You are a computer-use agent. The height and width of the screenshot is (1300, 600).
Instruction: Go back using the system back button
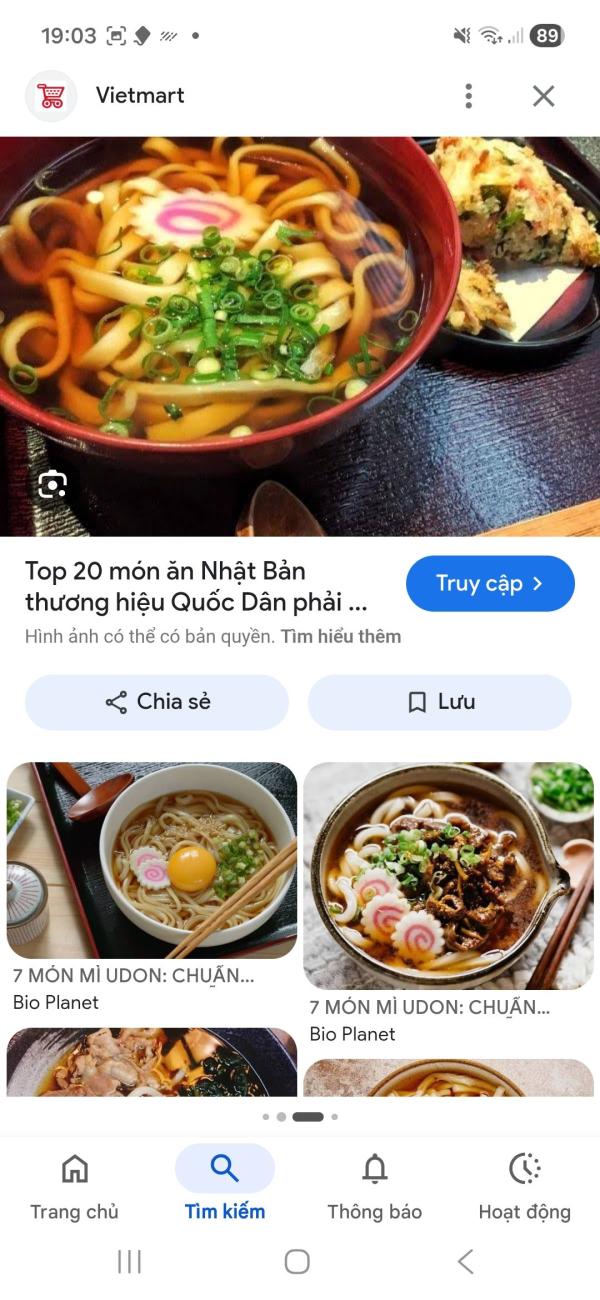465,1262
